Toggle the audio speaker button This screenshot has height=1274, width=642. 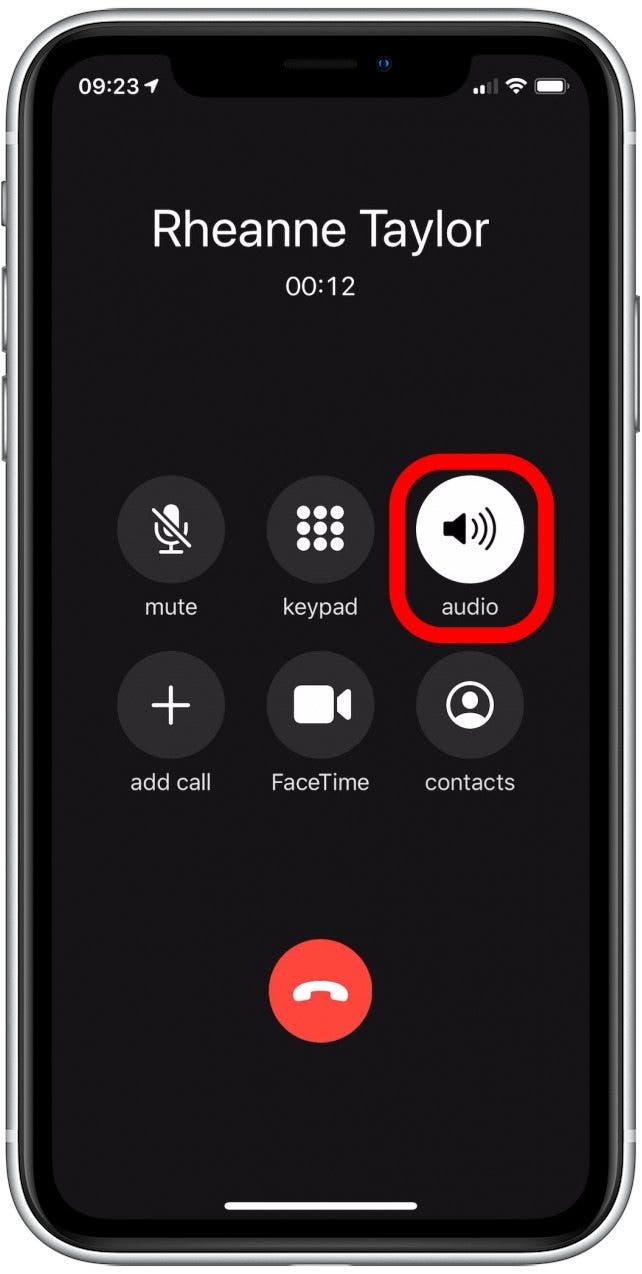click(x=470, y=528)
